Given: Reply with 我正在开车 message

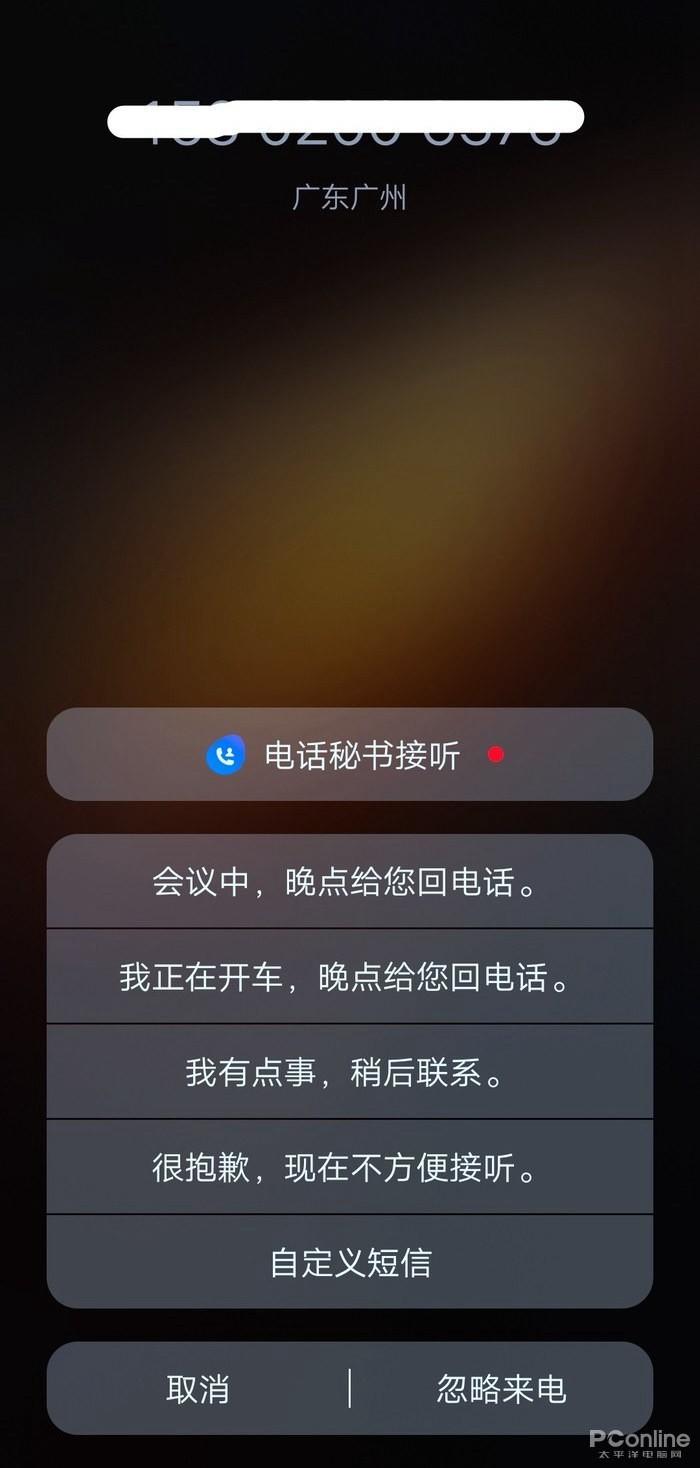Looking at the screenshot, I should [x=350, y=977].
